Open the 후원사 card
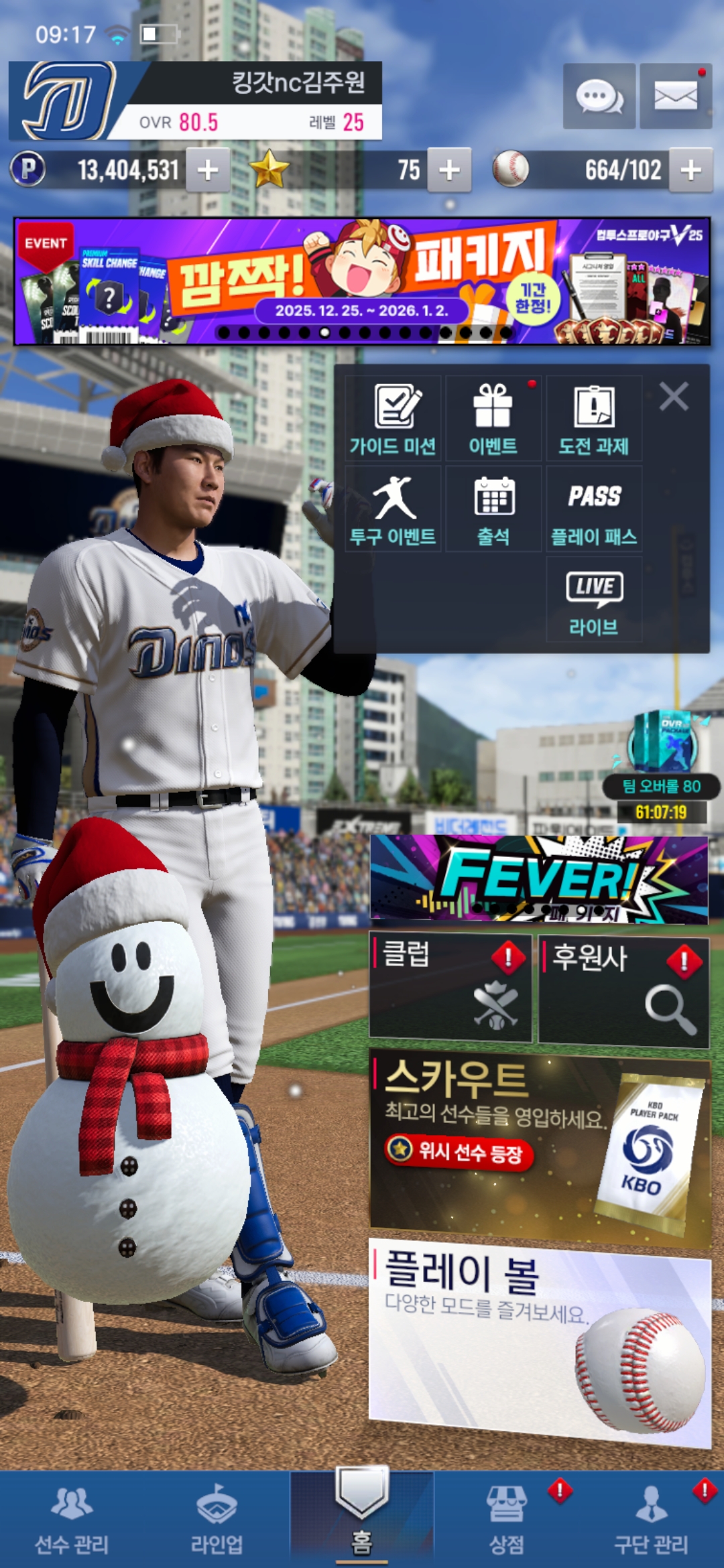 pos(623,992)
